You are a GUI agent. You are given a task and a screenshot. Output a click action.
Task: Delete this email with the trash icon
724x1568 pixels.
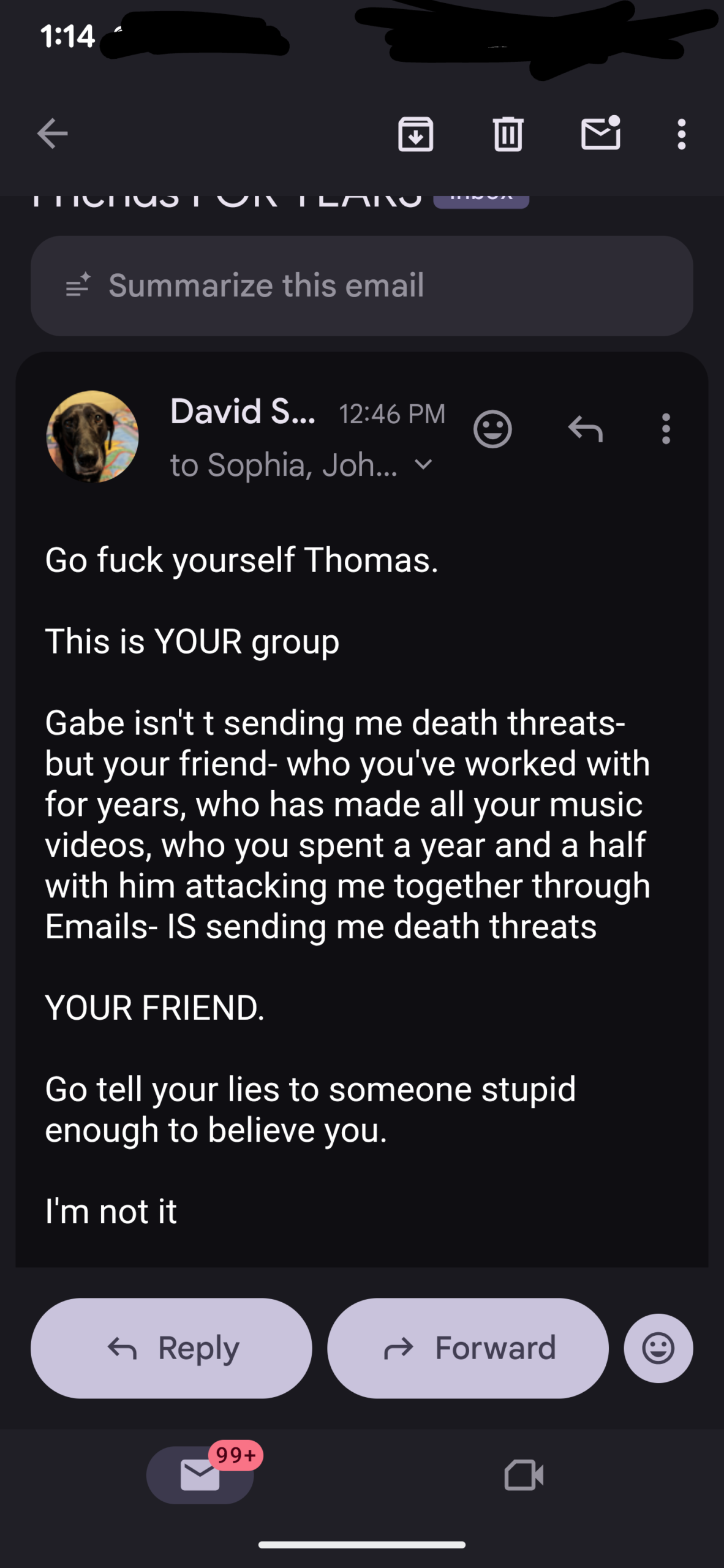(x=508, y=134)
